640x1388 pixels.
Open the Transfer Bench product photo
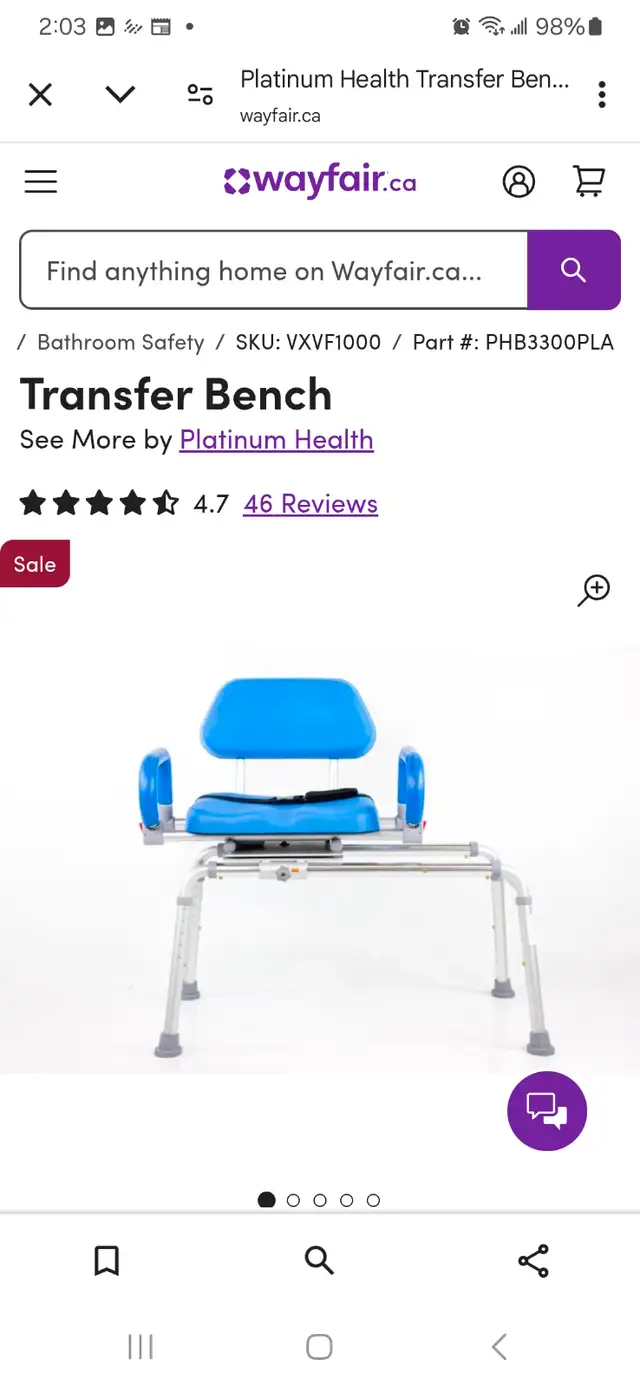click(x=320, y=860)
